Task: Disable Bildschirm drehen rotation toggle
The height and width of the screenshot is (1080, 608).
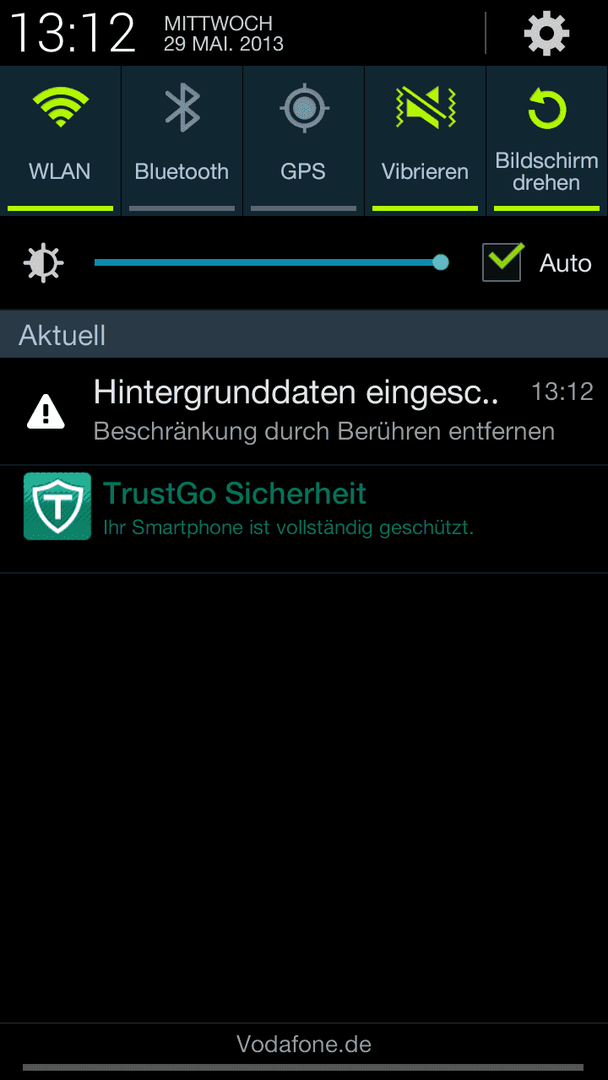Action: pos(546,138)
